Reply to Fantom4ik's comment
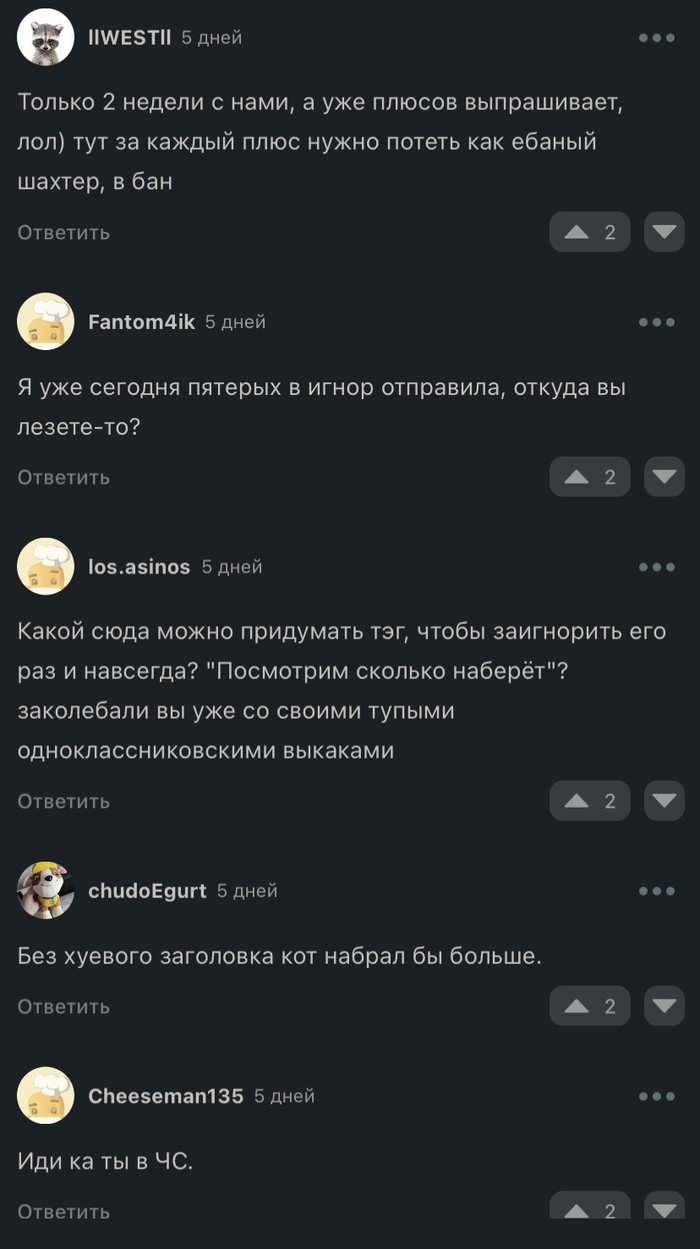 coord(63,477)
